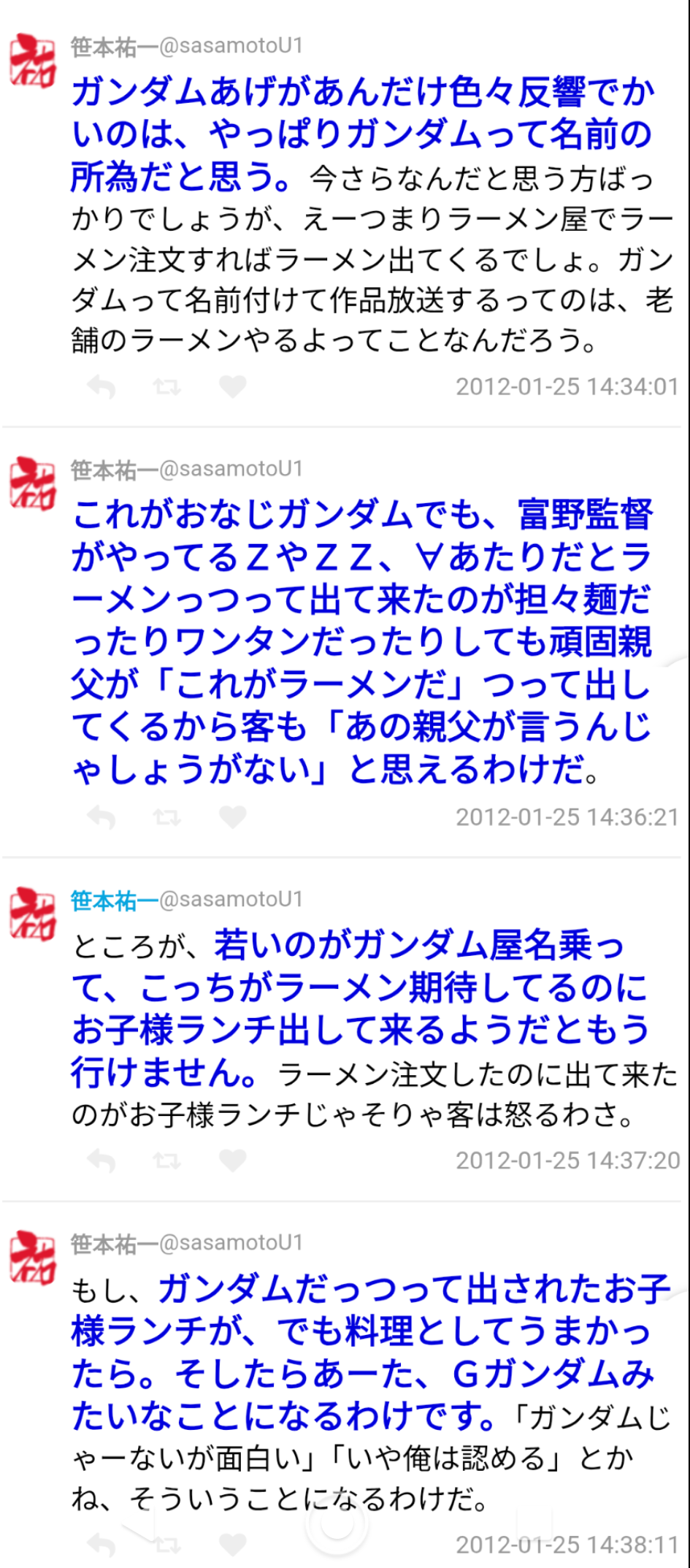Retweet the tweet posted at 14:36:21

click(x=166, y=817)
